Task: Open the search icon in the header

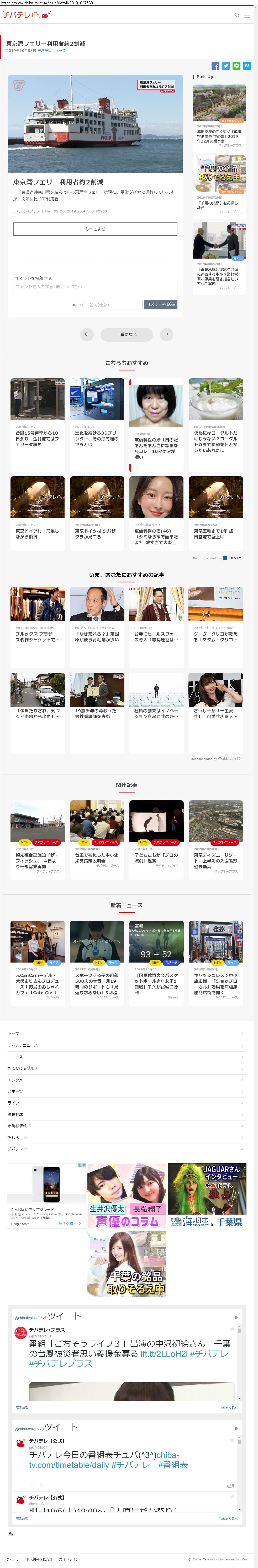Action: pos(237,15)
